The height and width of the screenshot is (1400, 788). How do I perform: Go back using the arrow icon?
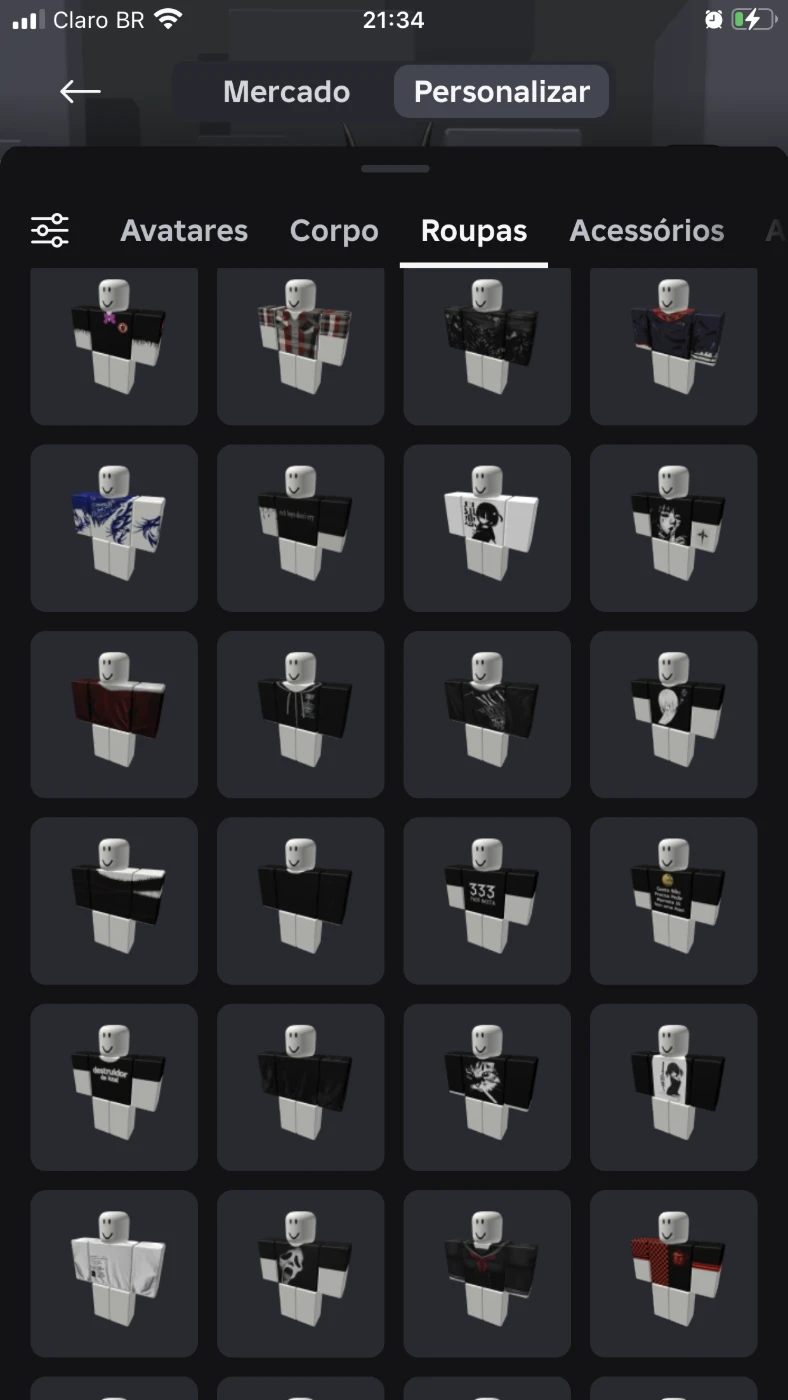(x=80, y=92)
